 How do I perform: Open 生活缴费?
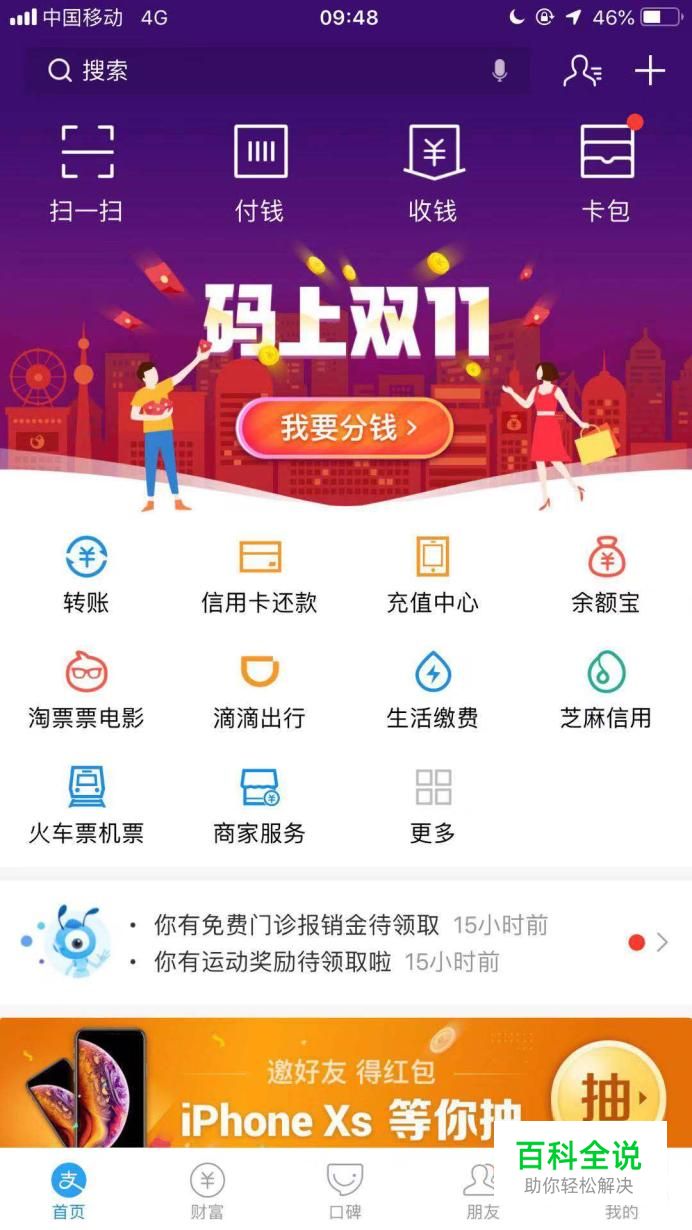433,690
